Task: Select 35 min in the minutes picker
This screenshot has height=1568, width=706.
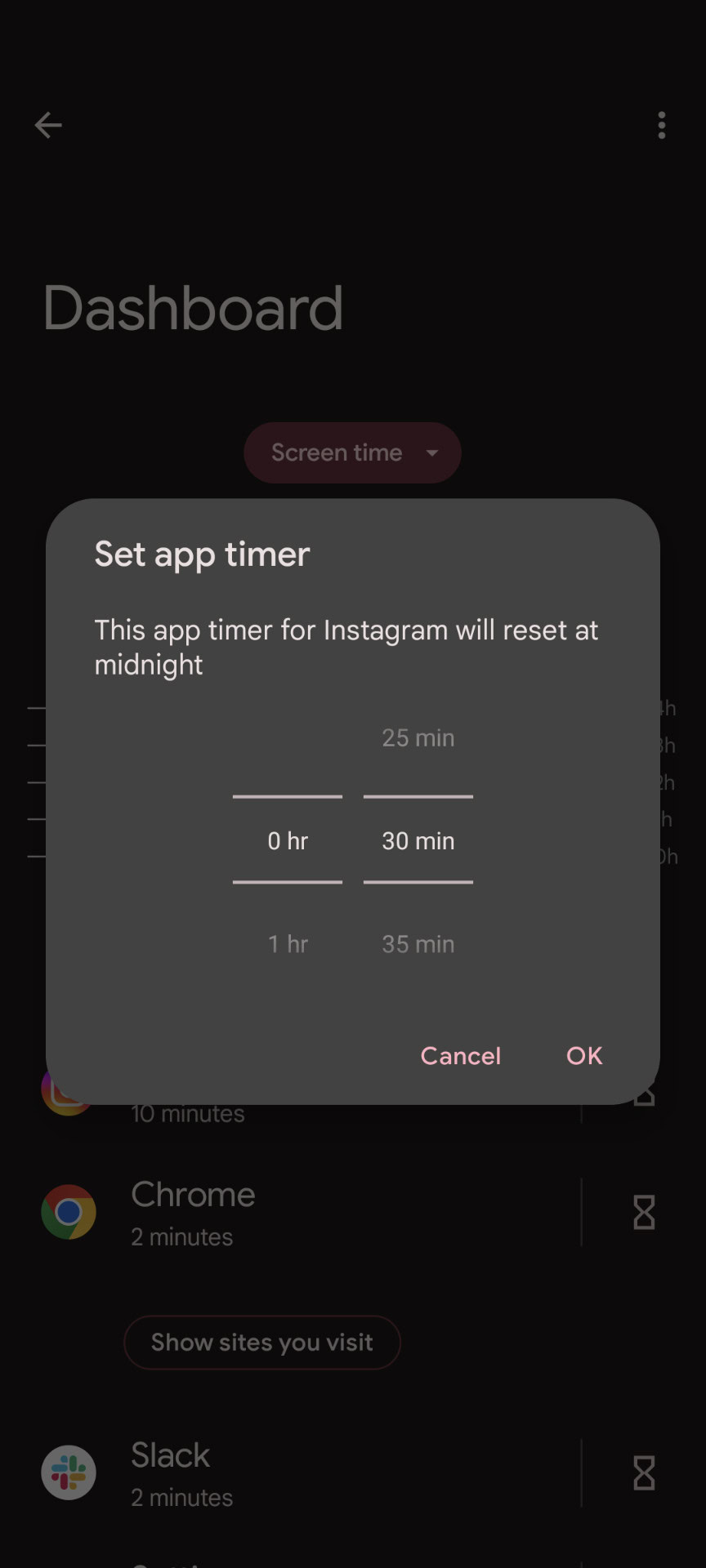Action: pos(418,943)
